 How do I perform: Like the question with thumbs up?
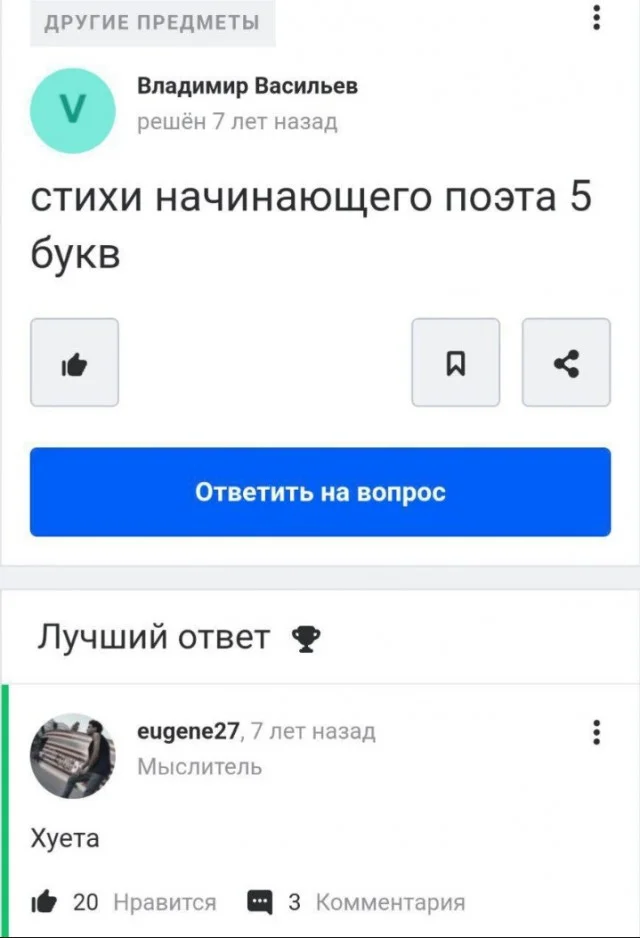pyautogui.click(x=75, y=363)
